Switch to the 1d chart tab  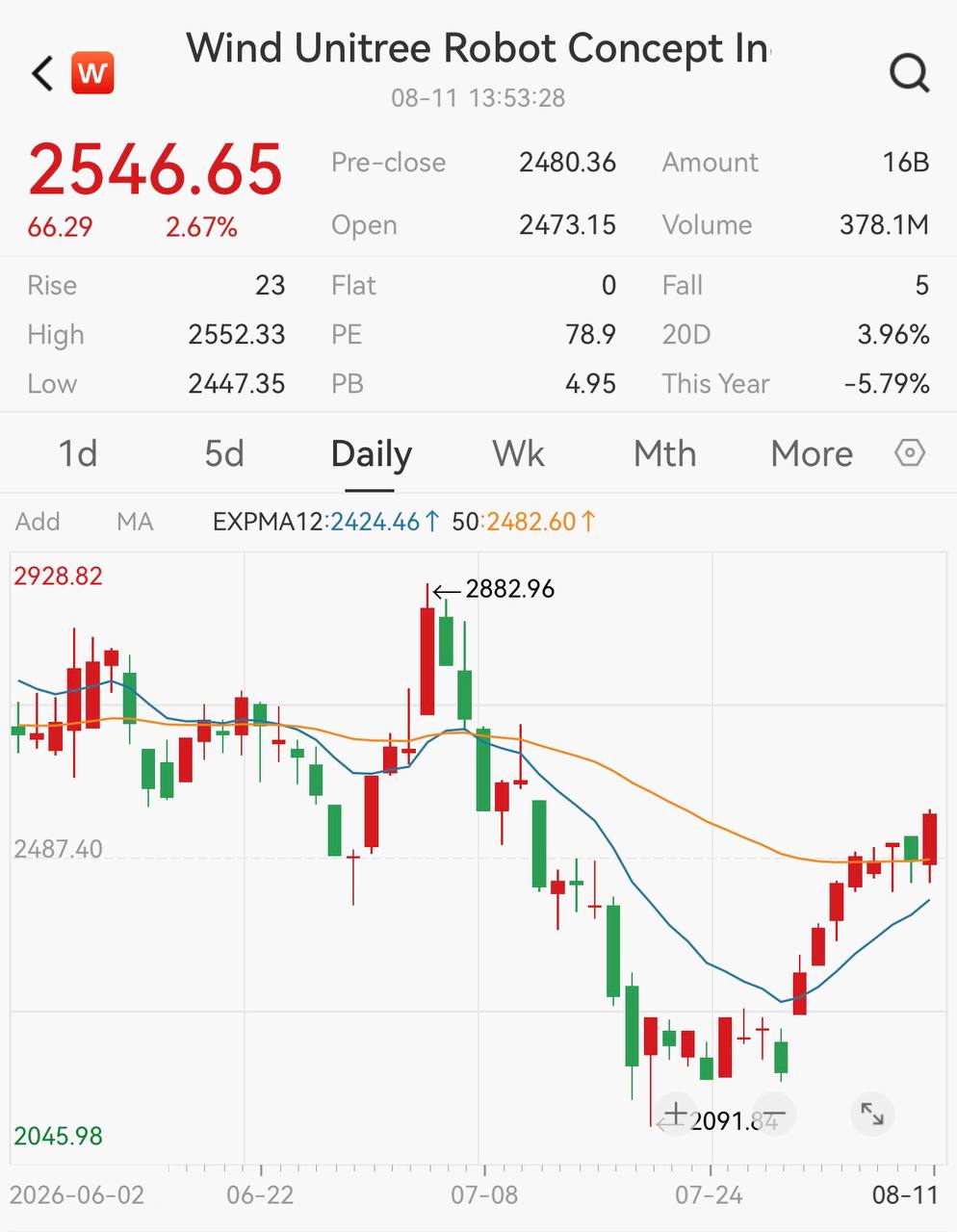tap(78, 453)
